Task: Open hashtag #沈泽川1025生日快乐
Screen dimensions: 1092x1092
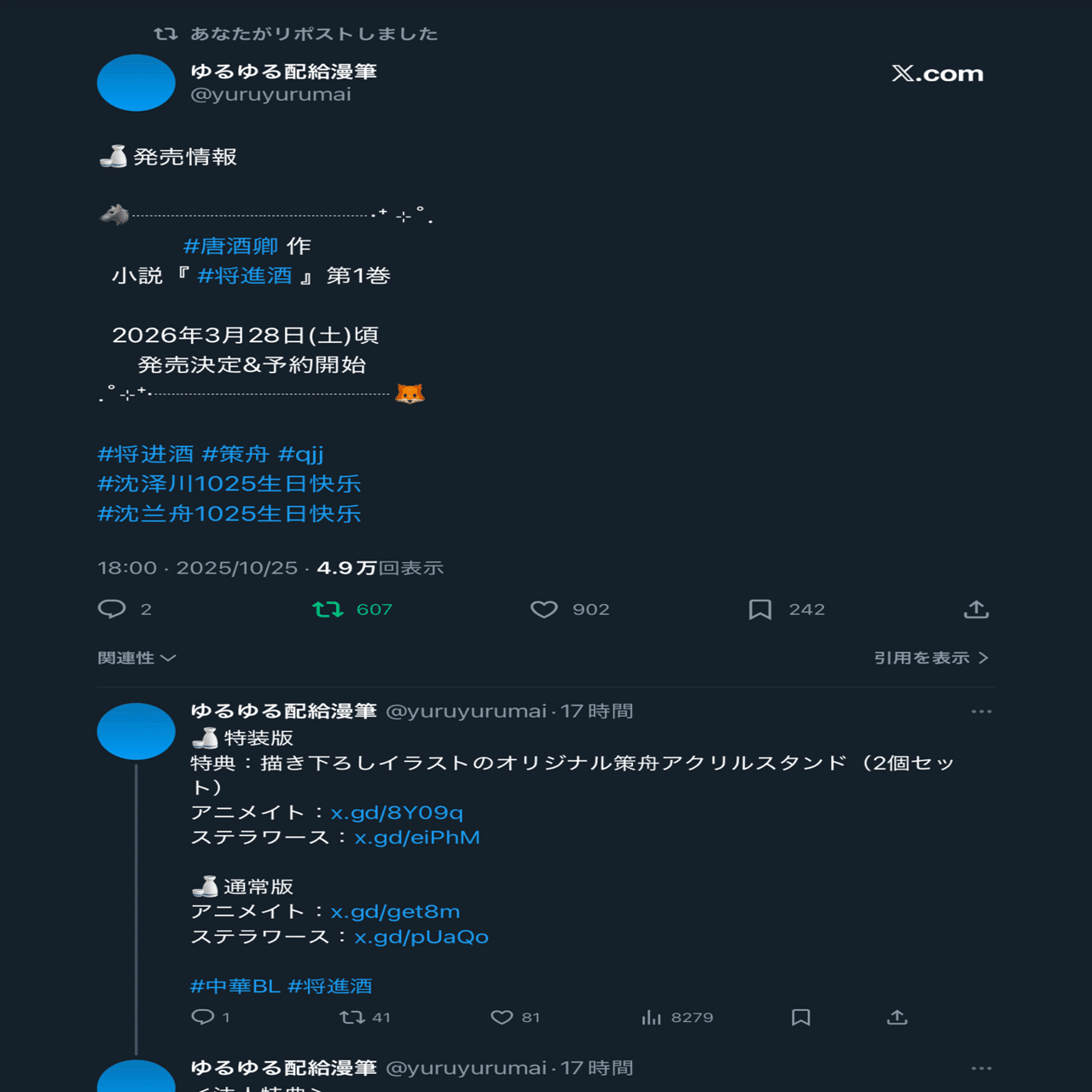Action: [229, 484]
